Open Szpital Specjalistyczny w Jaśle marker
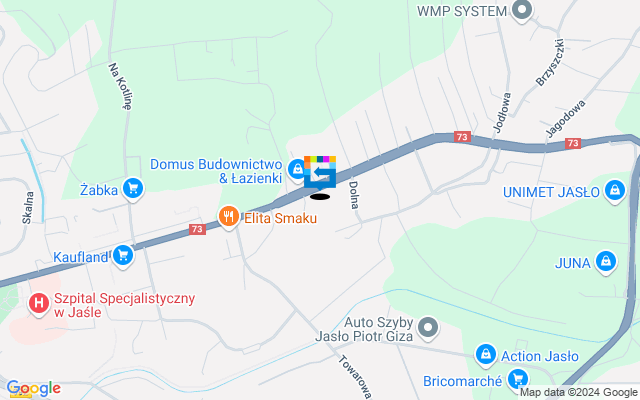 (x=39, y=301)
